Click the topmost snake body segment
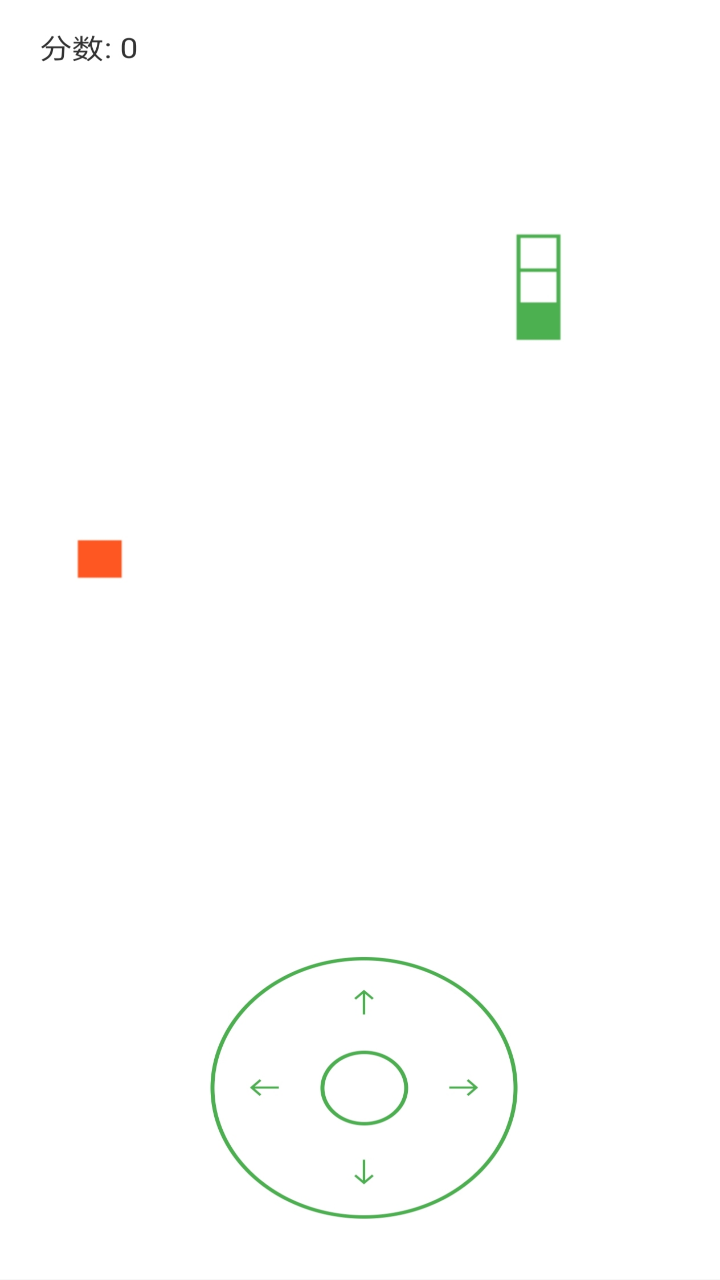The image size is (720, 1280). pyautogui.click(x=538, y=251)
